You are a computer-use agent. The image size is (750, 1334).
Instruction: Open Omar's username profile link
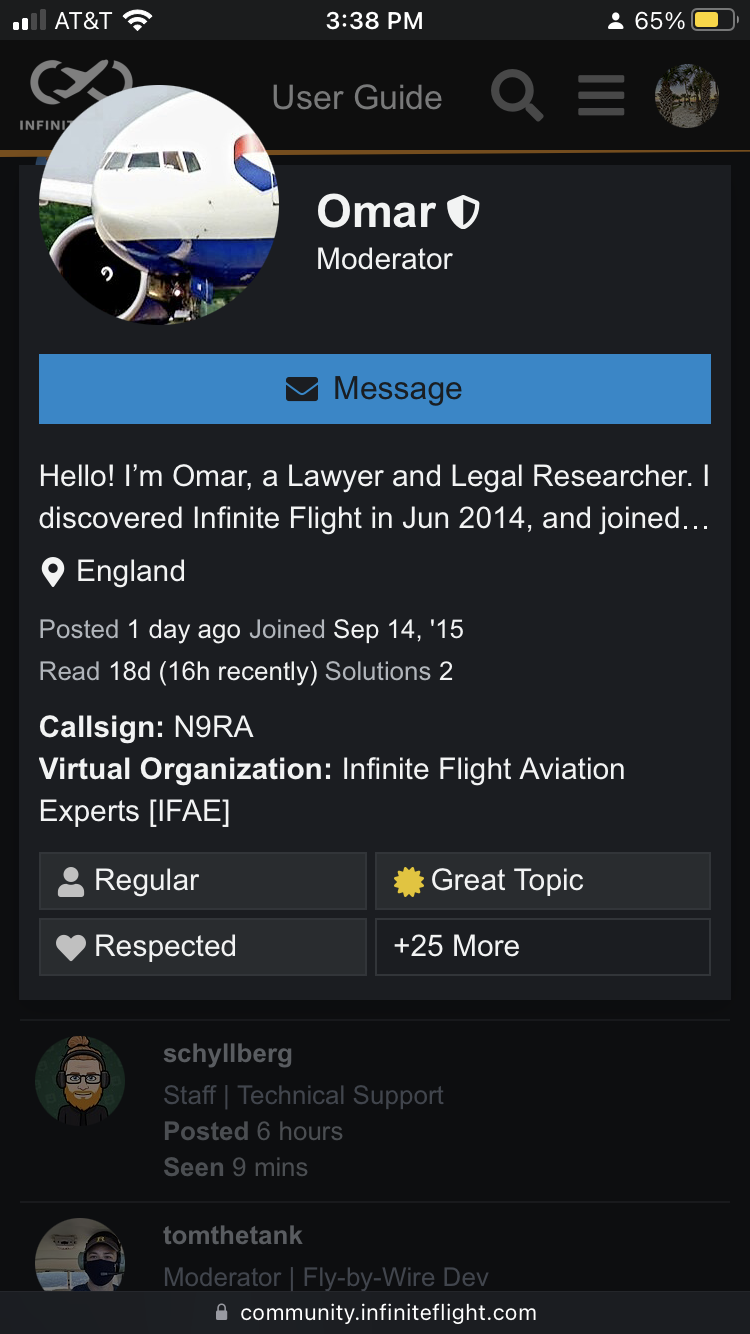377,212
